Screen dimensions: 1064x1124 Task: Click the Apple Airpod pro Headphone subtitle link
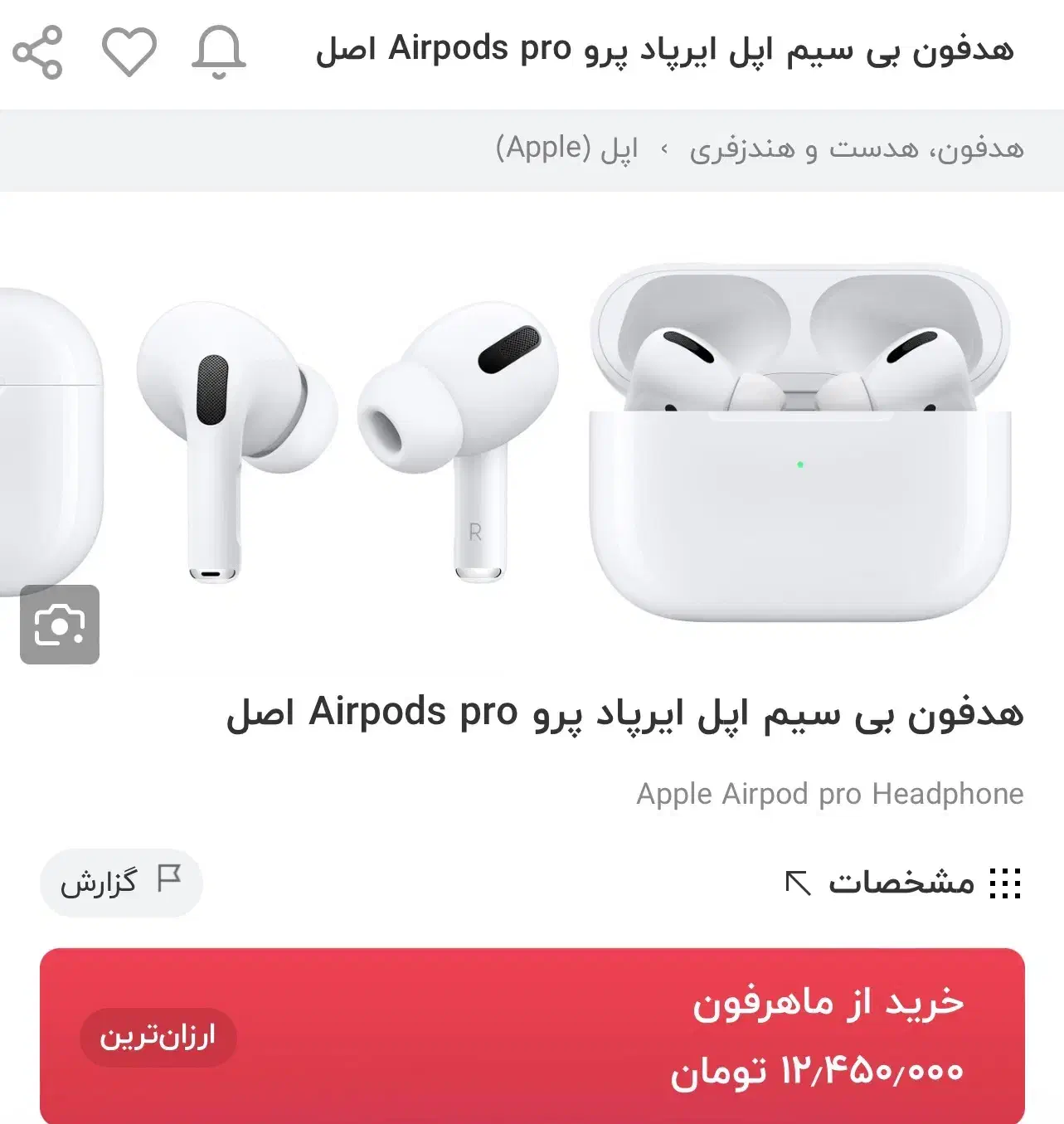[x=828, y=794]
